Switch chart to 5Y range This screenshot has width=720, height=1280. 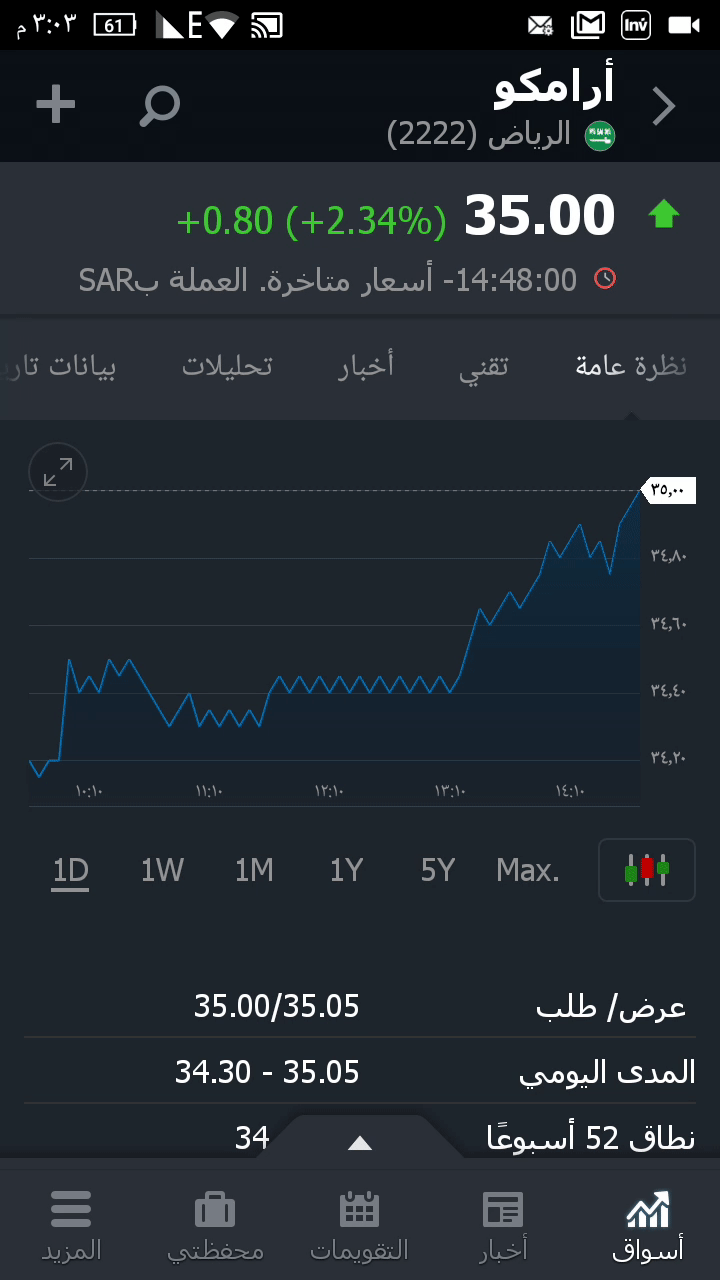click(x=438, y=871)
